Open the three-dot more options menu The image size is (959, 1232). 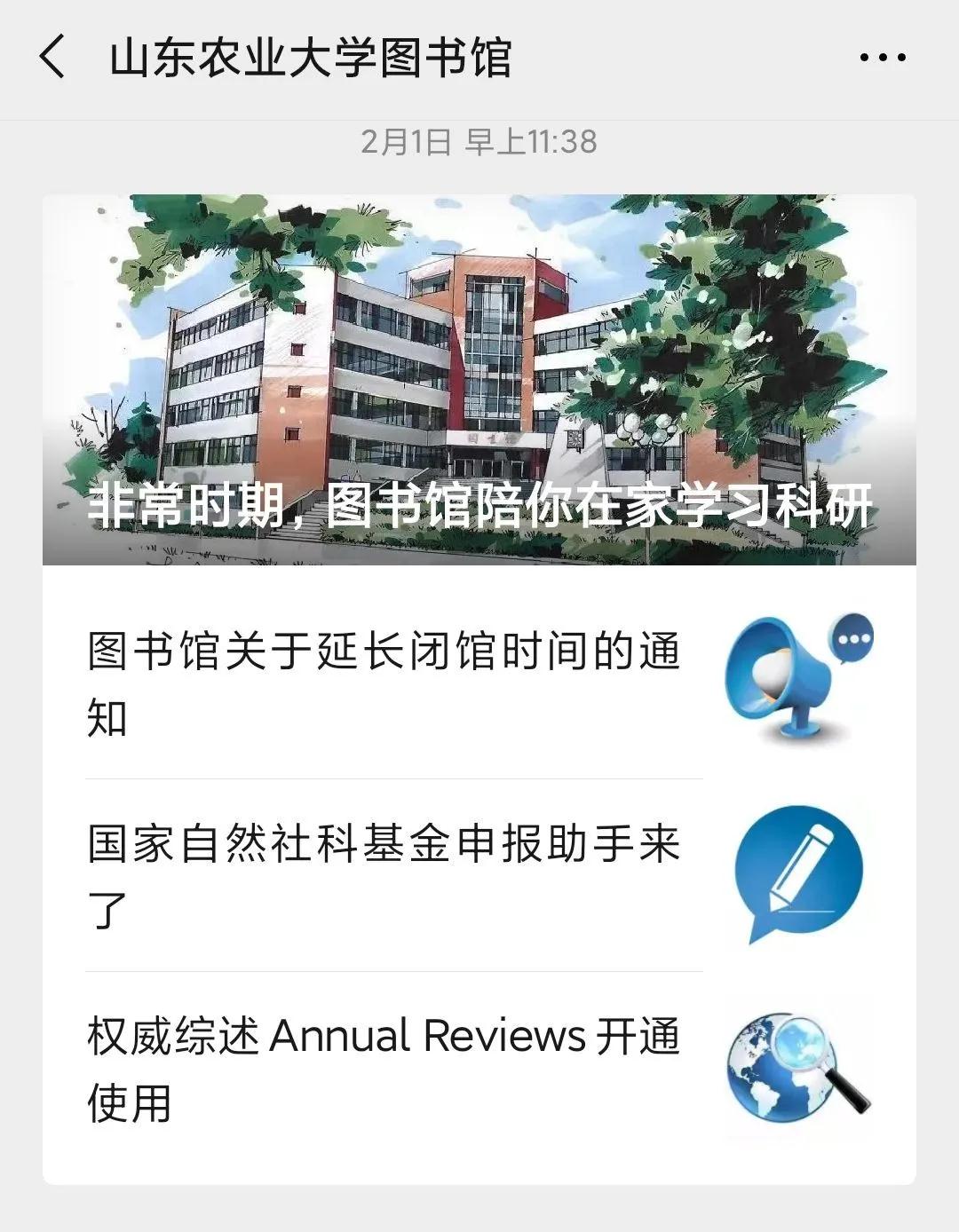point(883,59)
